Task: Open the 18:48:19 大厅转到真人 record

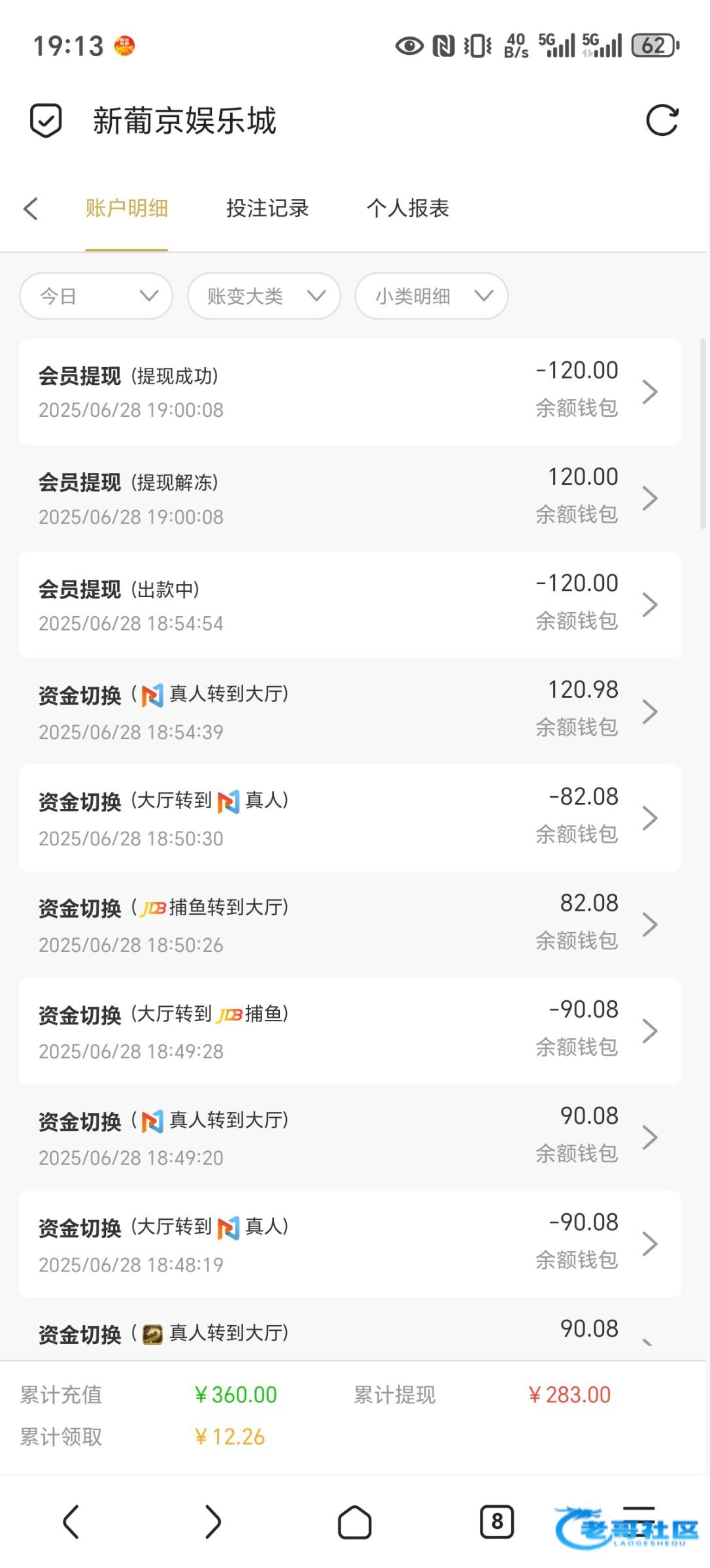Action: [x=350, y=1244]
